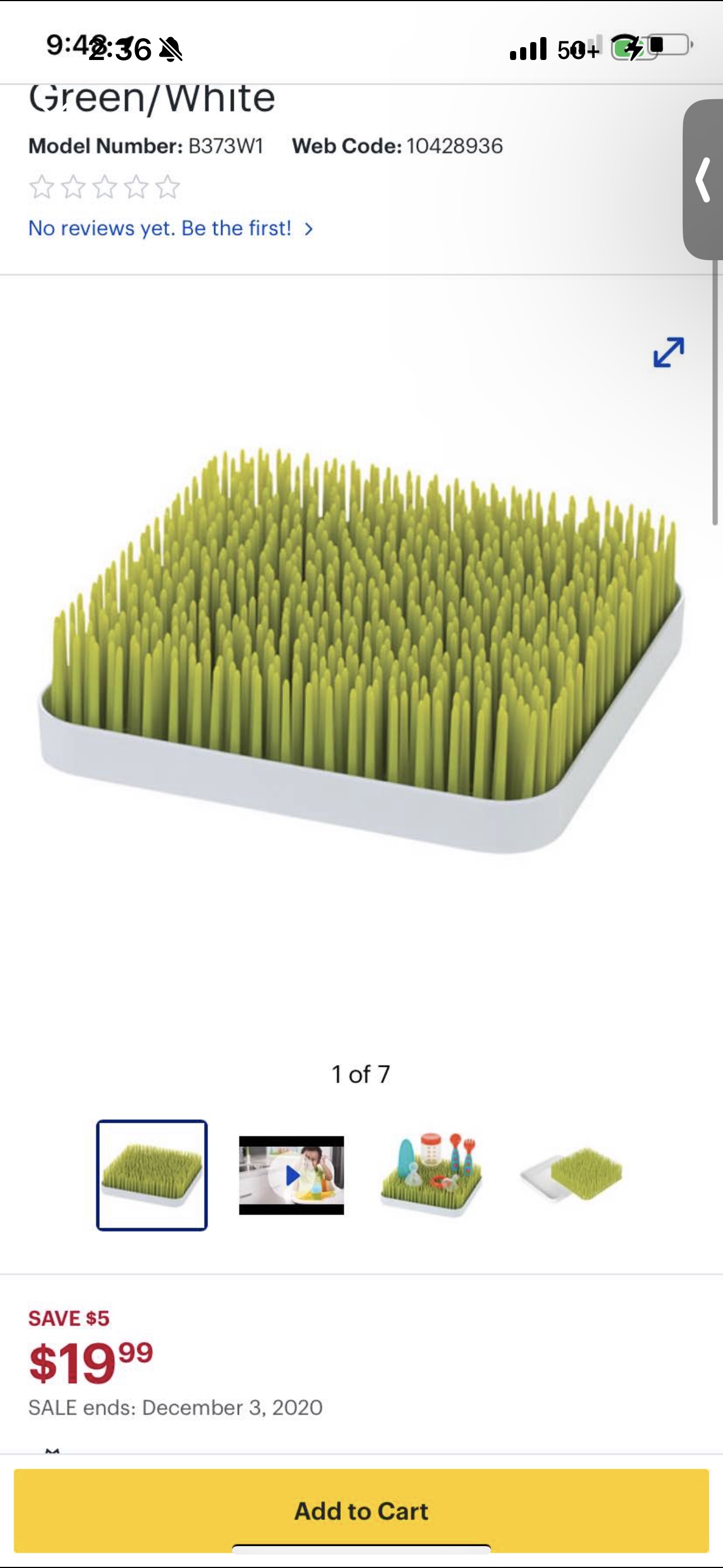Add the drying rack to cart

tap(361, 1510)
